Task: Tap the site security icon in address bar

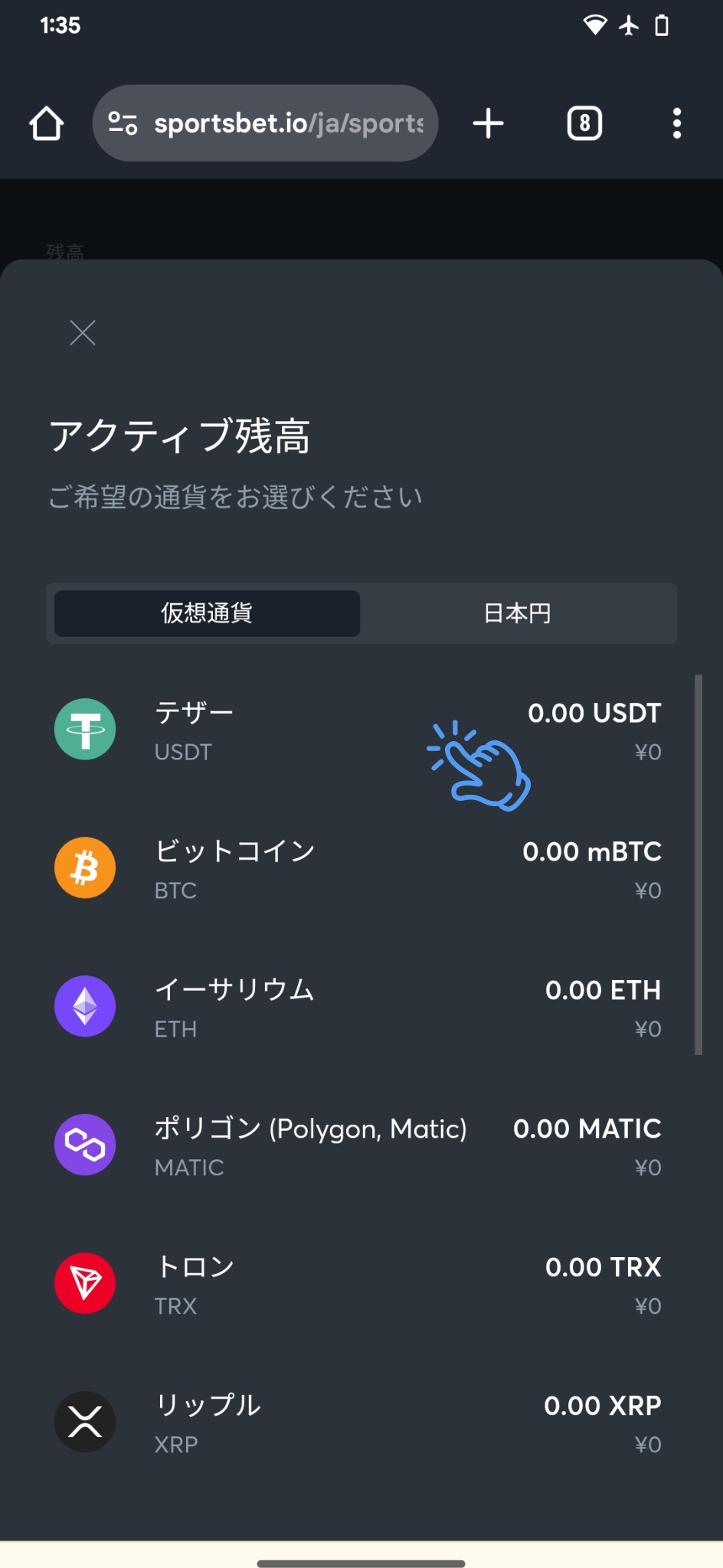Action: (124, 123)
